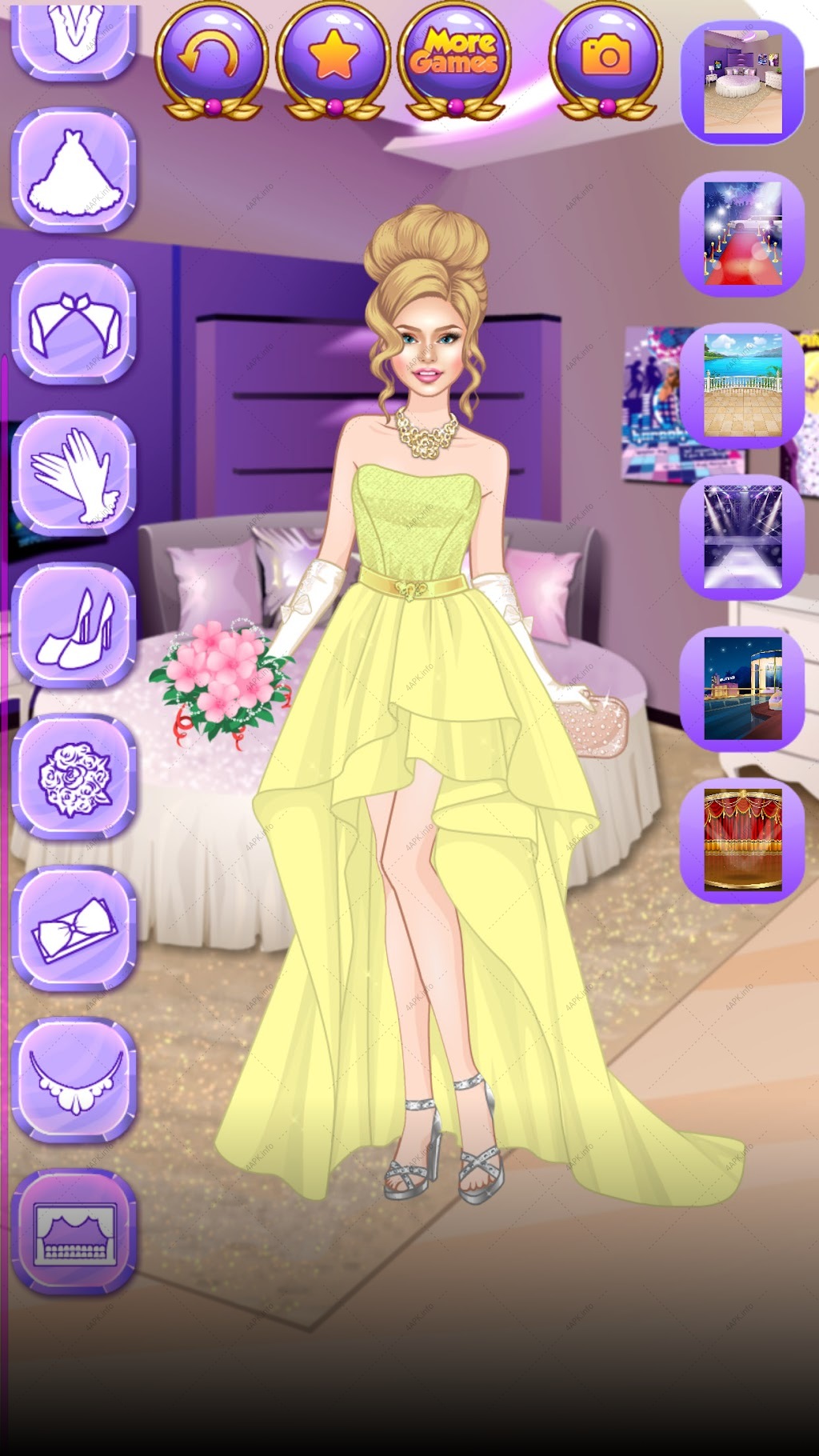Select the dress category
Viewport: 819px width, 1456px height.
tap(74, 171)
